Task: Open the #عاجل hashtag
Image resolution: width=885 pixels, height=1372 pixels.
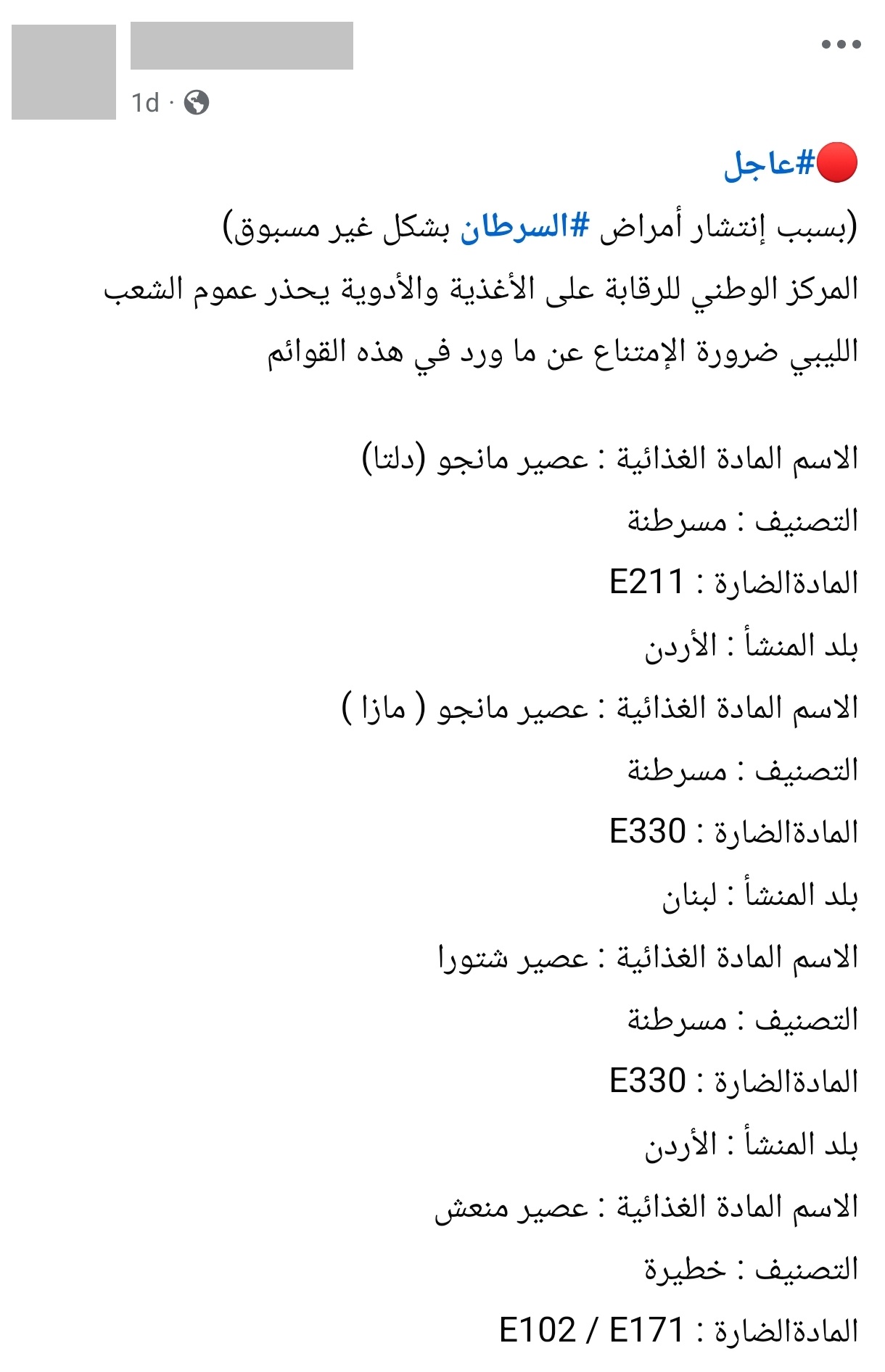Action: point(770,164)
